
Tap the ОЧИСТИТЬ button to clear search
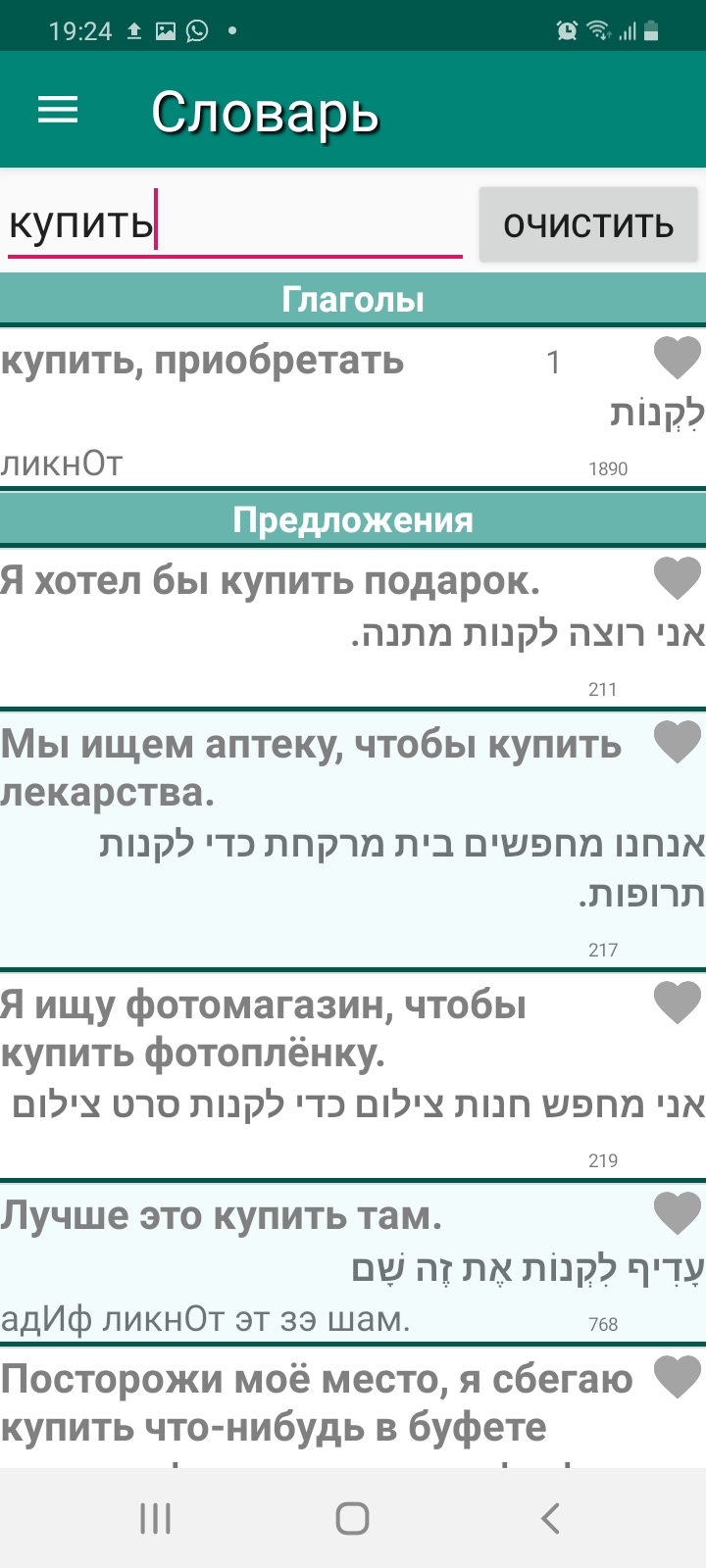coord(588,224)
